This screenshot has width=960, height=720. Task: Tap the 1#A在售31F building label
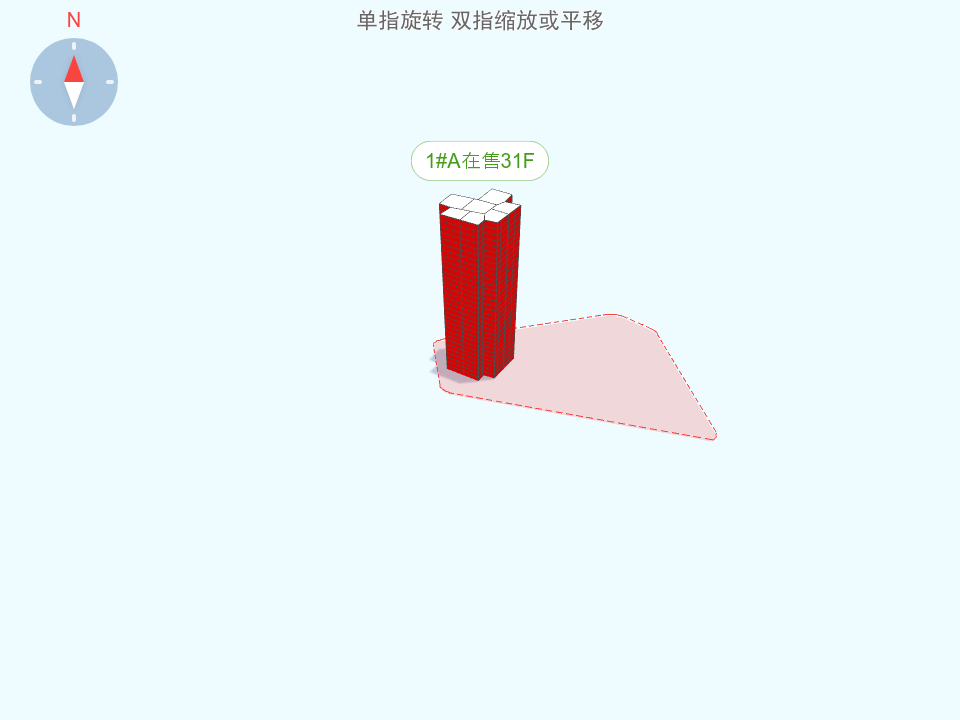click(480, 161)
